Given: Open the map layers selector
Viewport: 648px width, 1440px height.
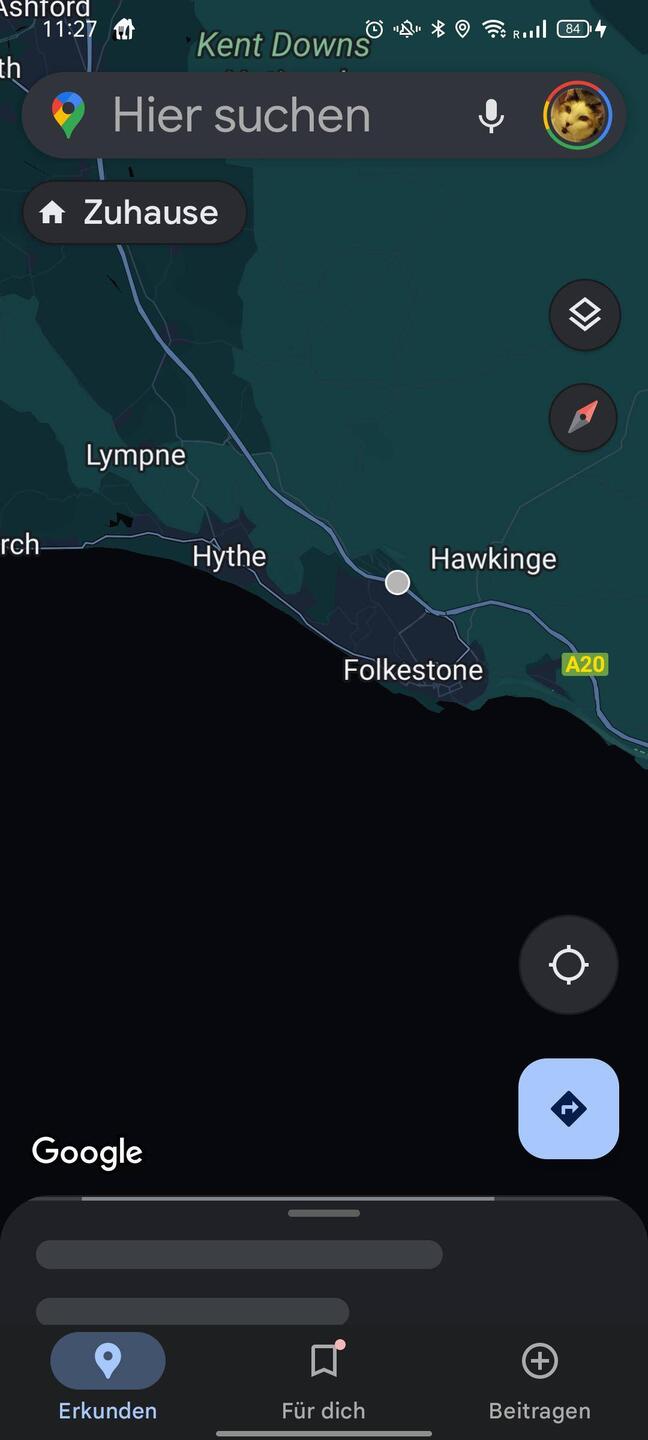Looking at the screenshot, I should coord(585,315).
